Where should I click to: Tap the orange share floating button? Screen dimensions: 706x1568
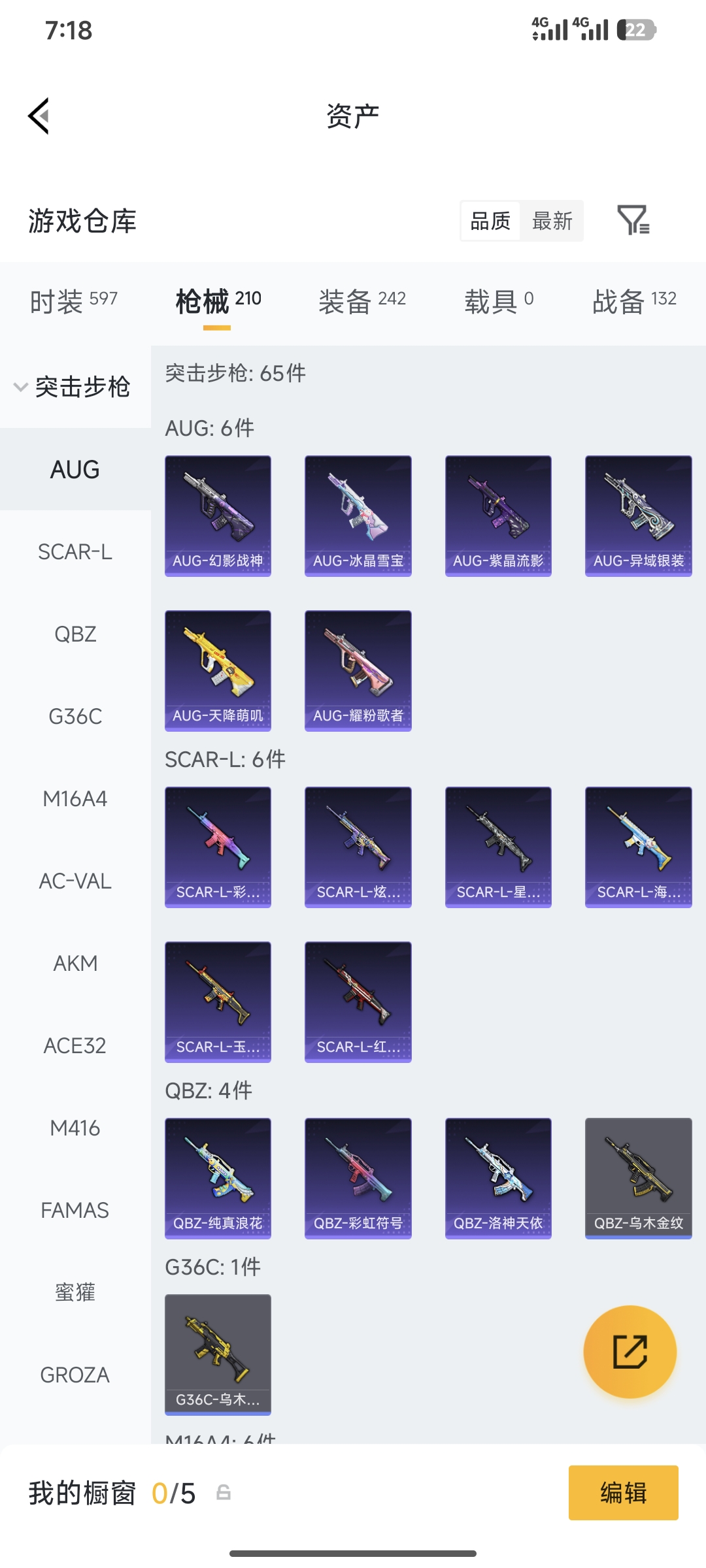coord(630,1352)
